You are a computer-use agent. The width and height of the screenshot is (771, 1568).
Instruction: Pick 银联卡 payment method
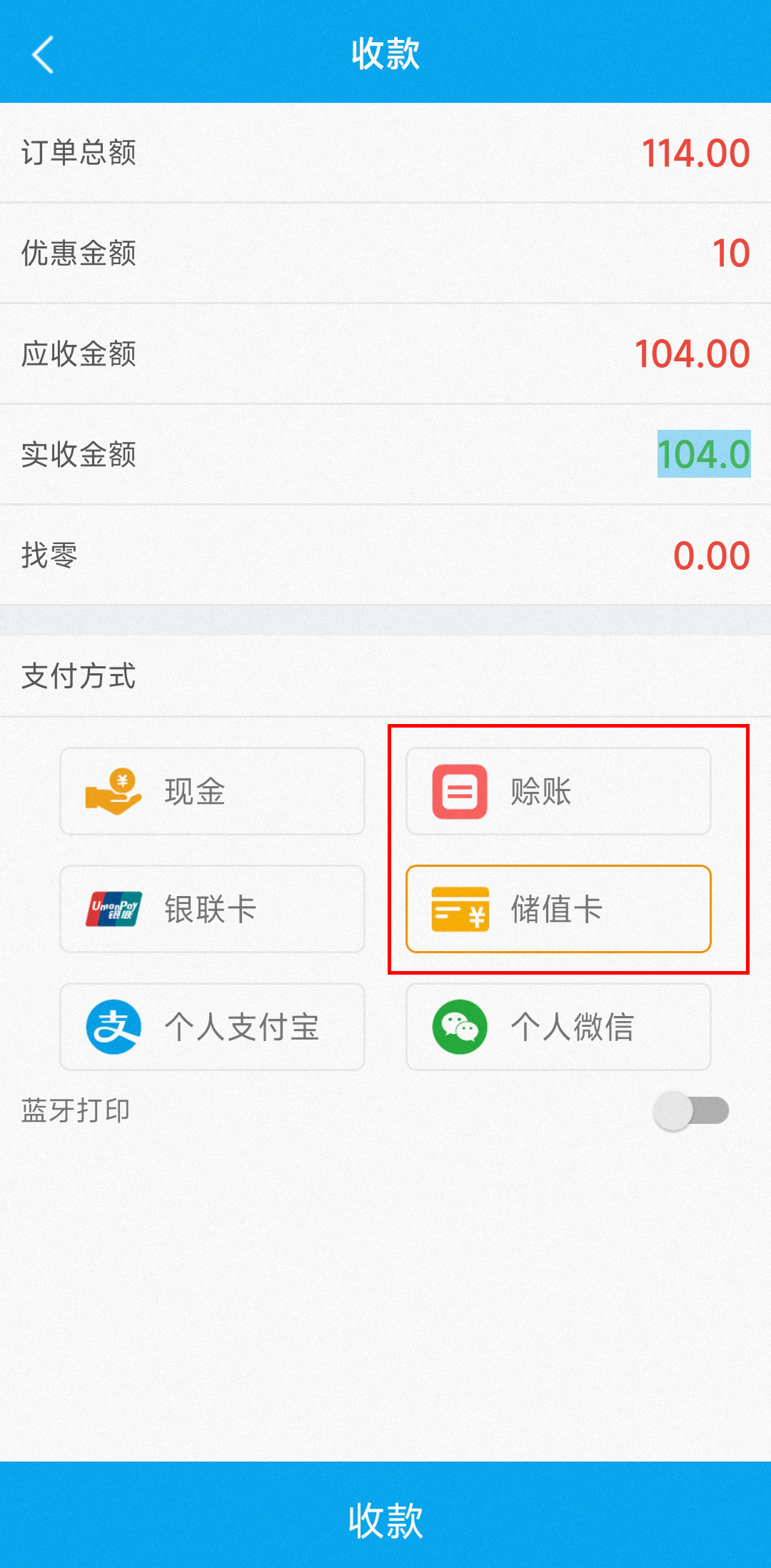click(x=212, y=909)
